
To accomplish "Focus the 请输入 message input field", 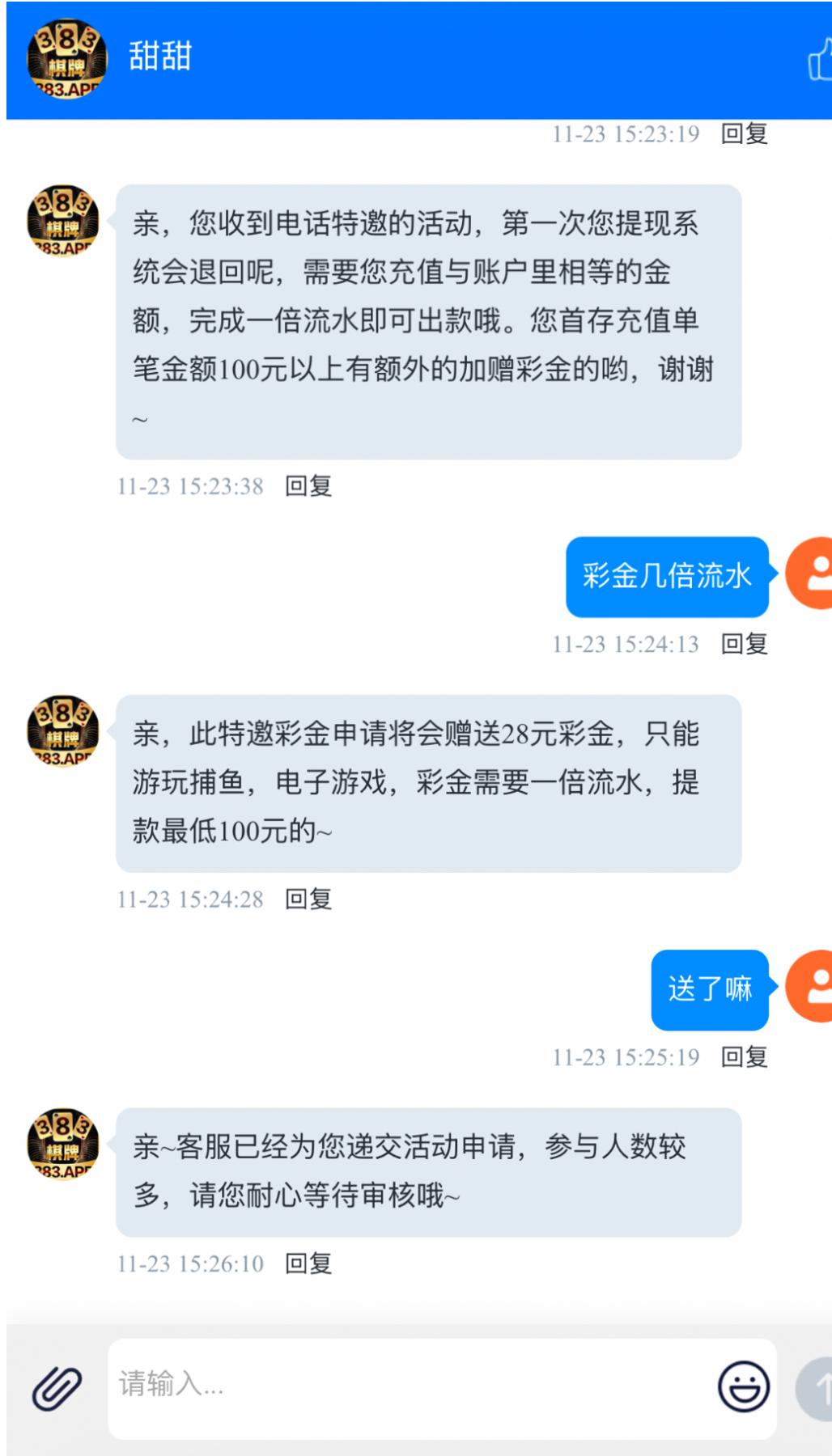I will pos(405,1386).
